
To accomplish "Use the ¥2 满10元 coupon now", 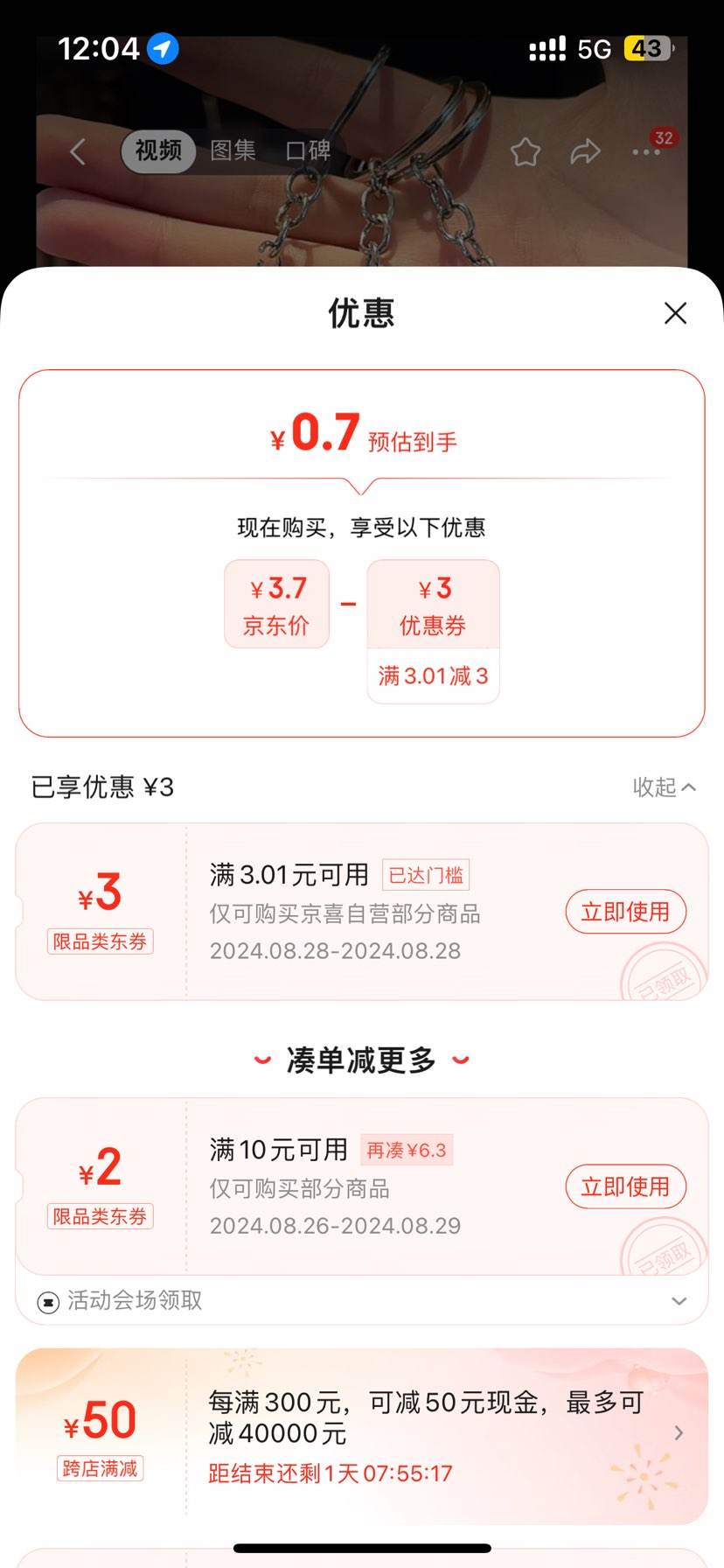I will 625,1187.
